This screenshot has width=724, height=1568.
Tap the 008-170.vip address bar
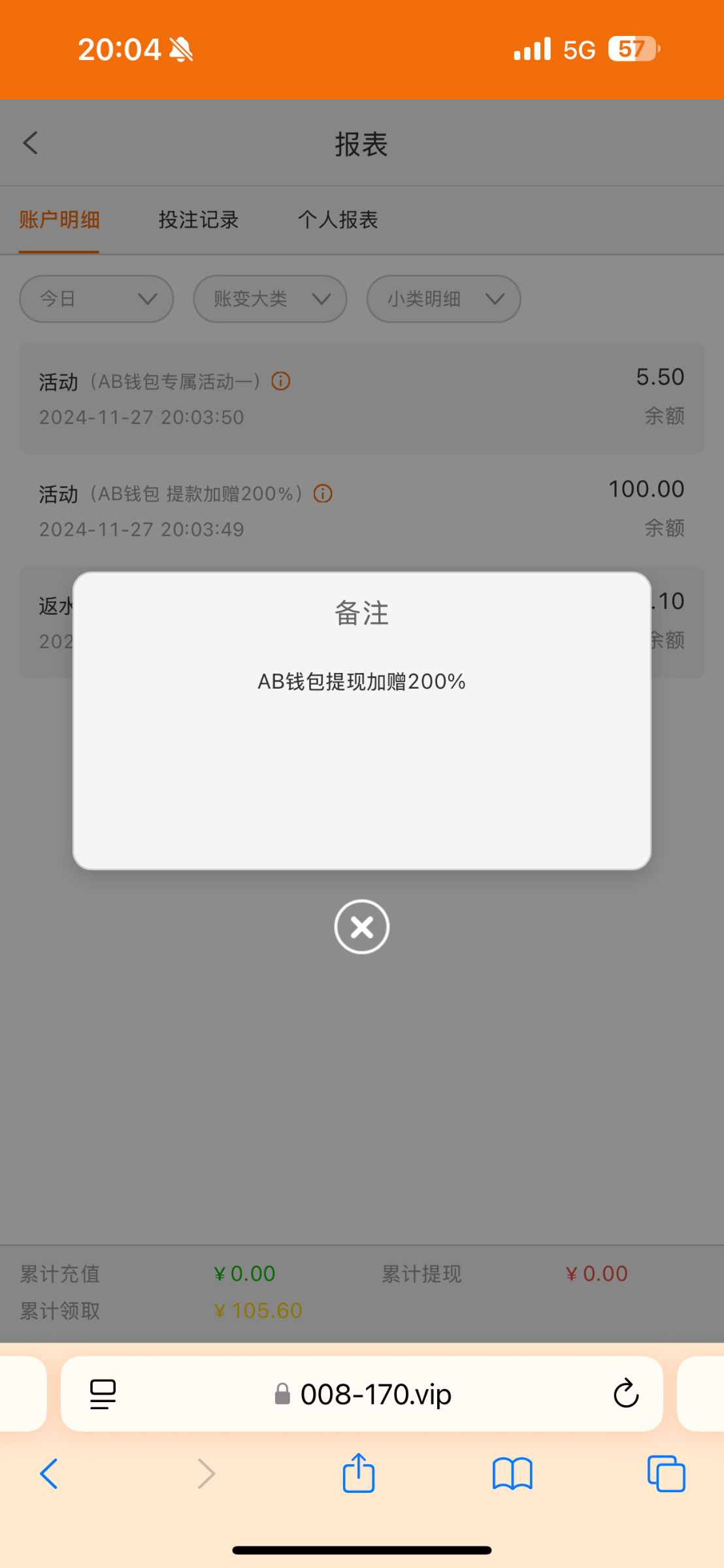(x=362, y=1394)
